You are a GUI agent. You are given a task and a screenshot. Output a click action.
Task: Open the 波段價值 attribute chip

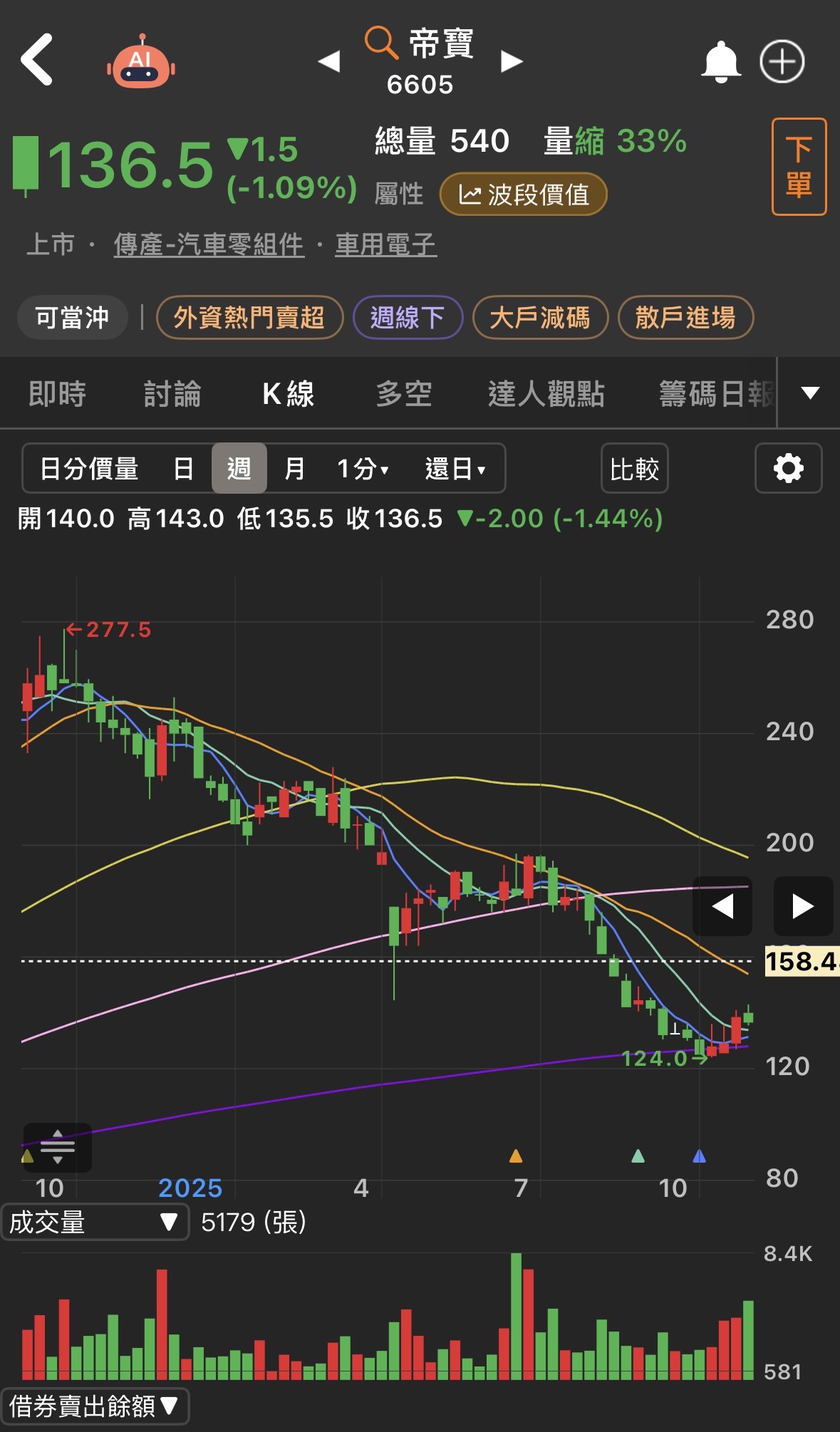(x=524, y=194)
